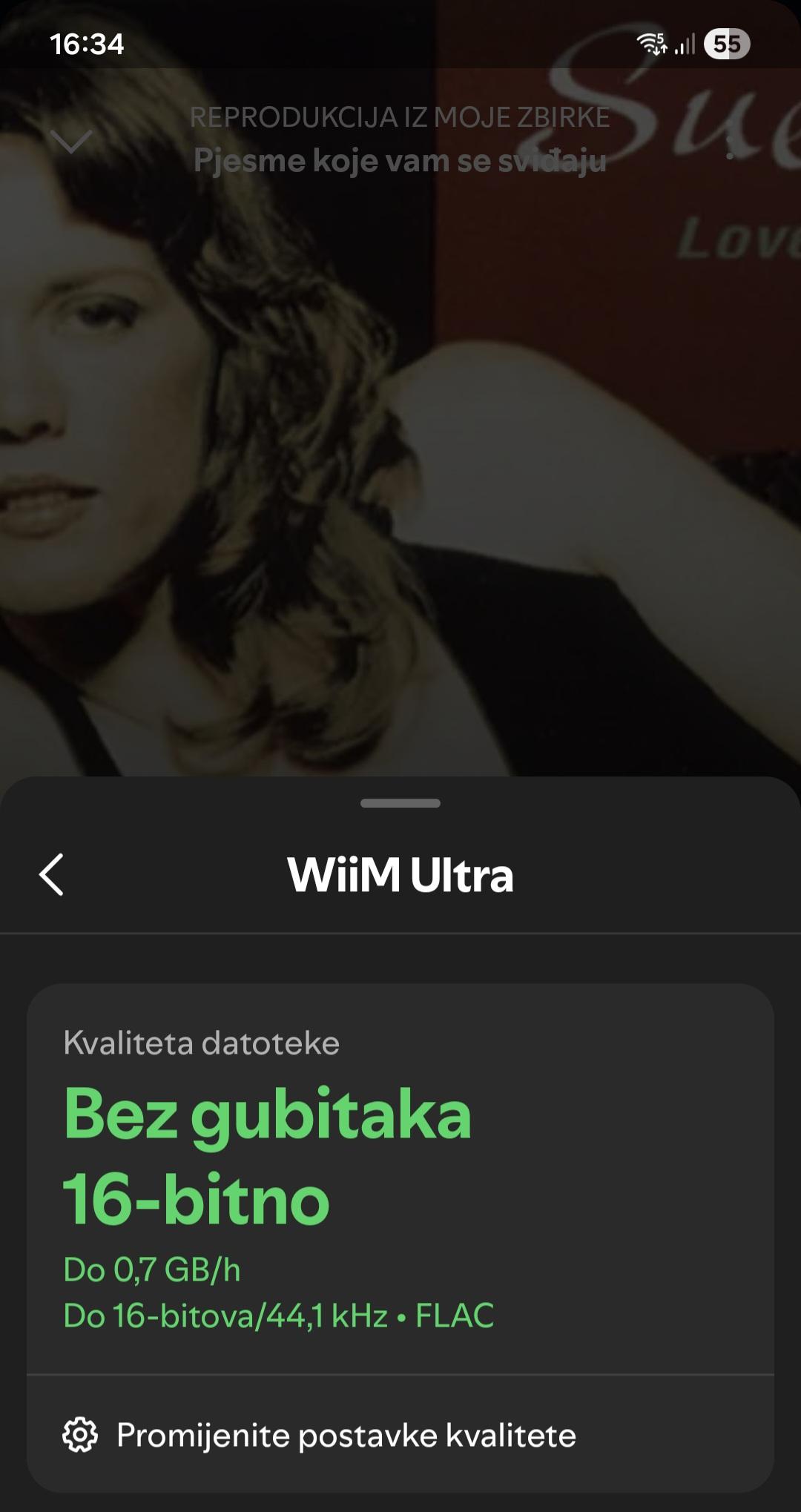Open the three-dot overflow menu
This screenshot has height=1512, width=801.
731,146
